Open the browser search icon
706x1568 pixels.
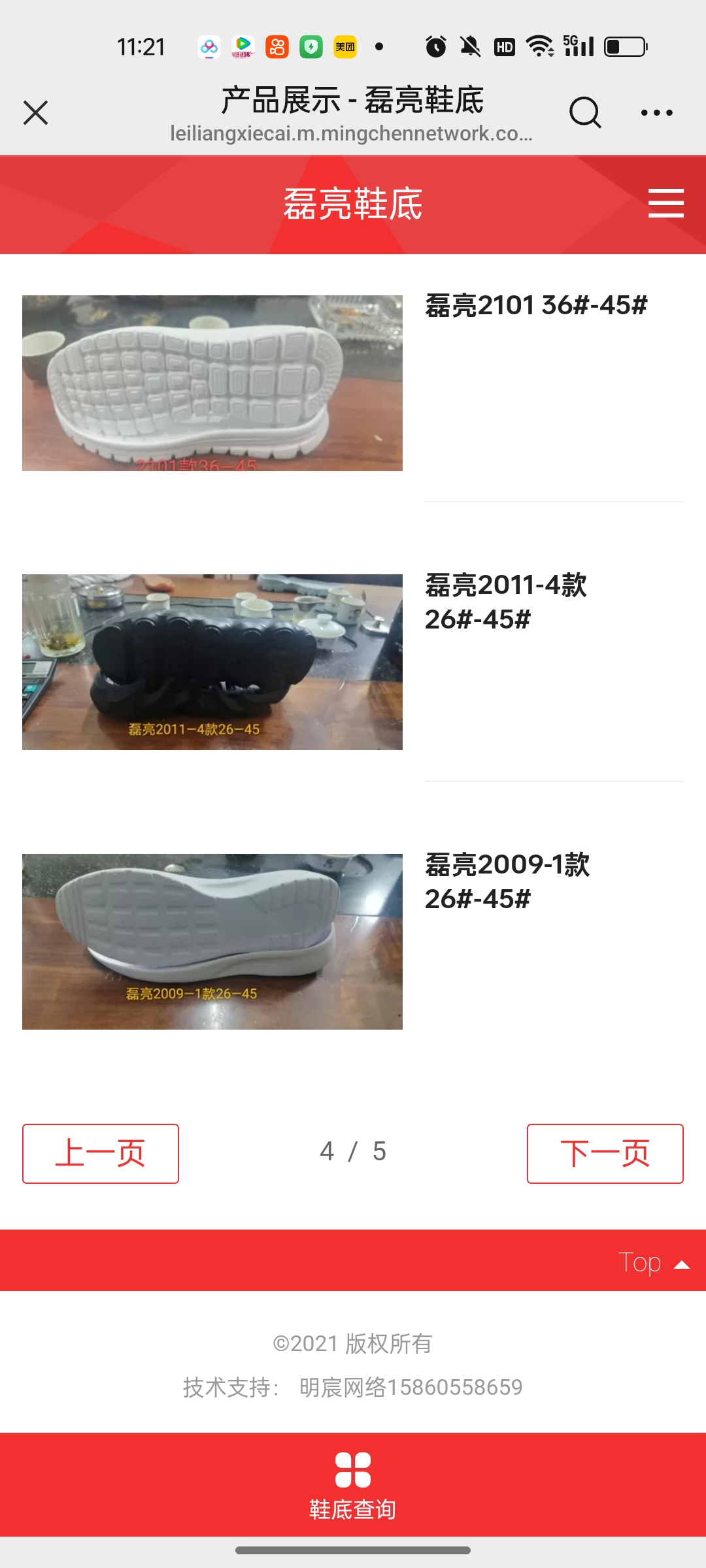[x=584, y=112]
